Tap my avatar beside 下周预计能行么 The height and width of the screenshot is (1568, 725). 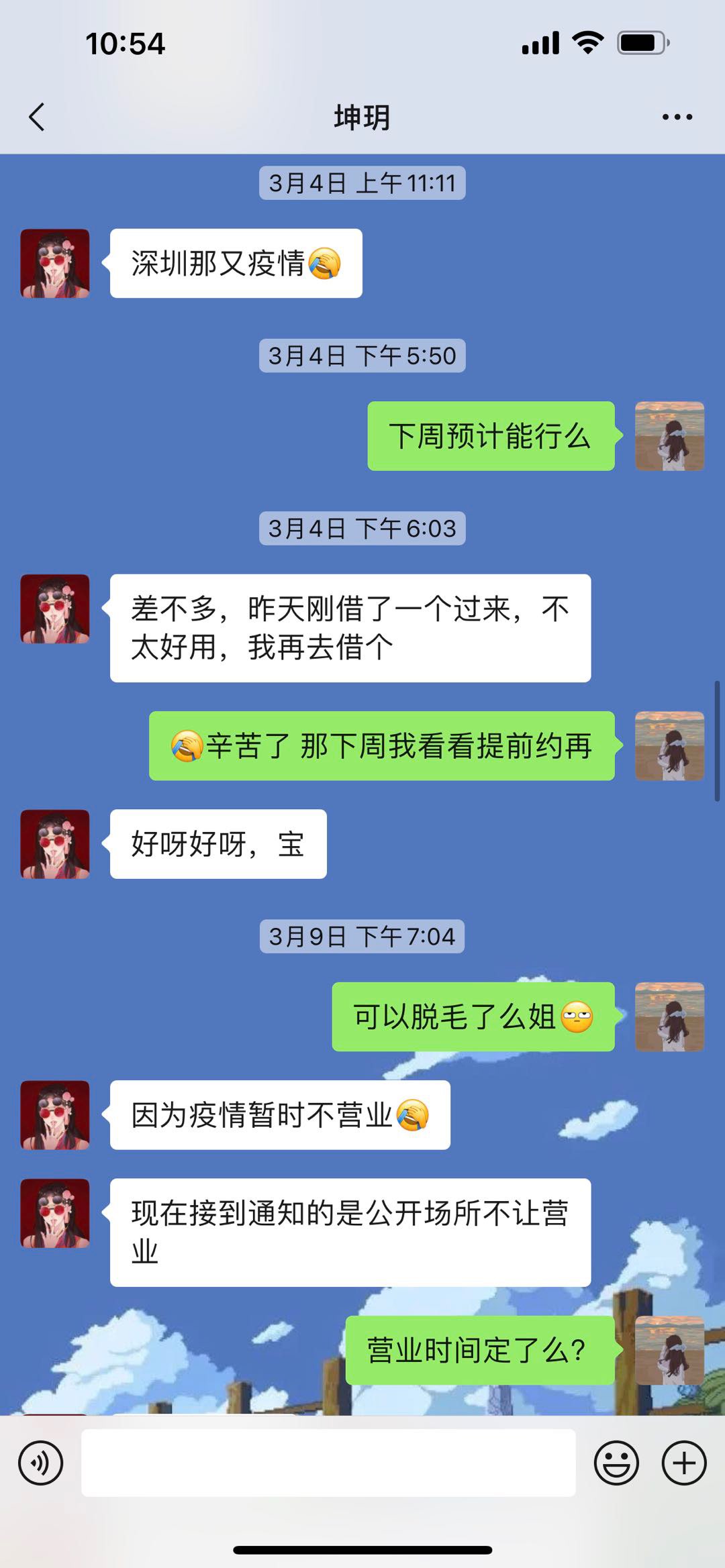click(x=669, y=436)
